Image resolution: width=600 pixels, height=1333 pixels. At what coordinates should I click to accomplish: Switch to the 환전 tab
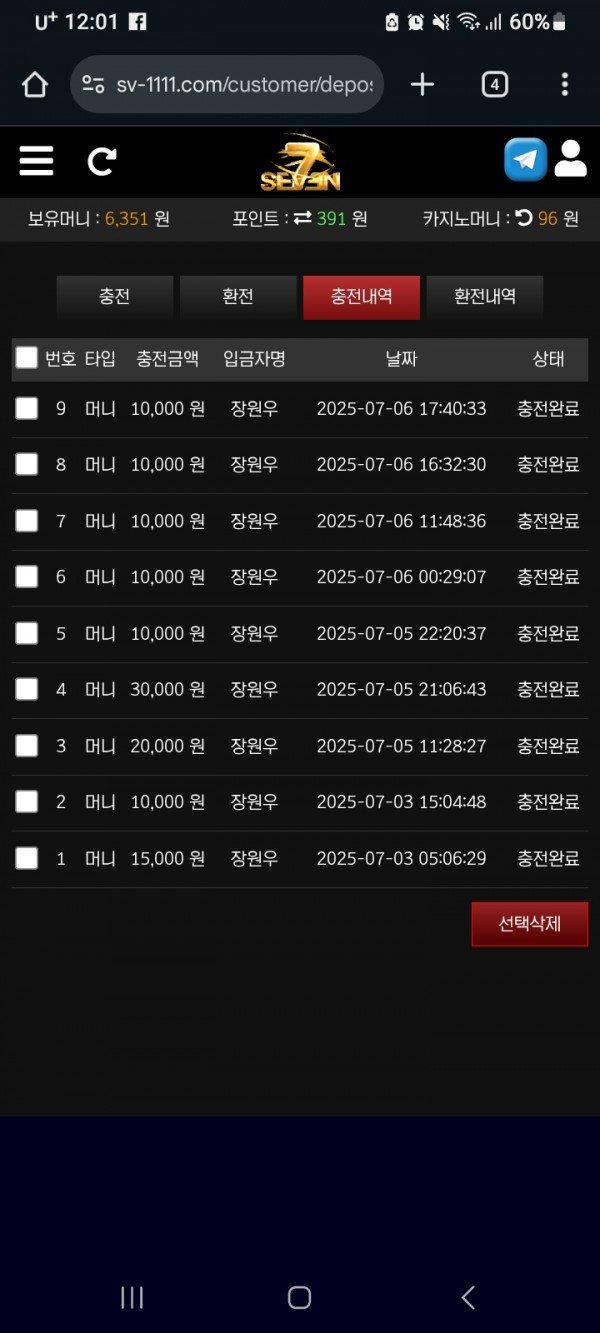[x=238, y=297]
